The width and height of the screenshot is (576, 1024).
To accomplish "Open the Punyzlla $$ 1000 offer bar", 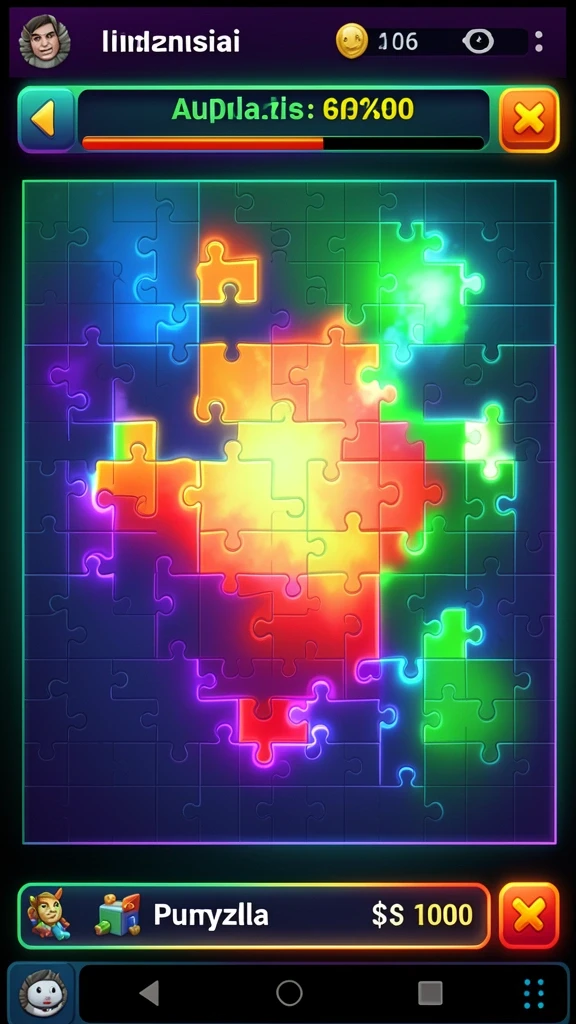I will (x=253, y=916).
